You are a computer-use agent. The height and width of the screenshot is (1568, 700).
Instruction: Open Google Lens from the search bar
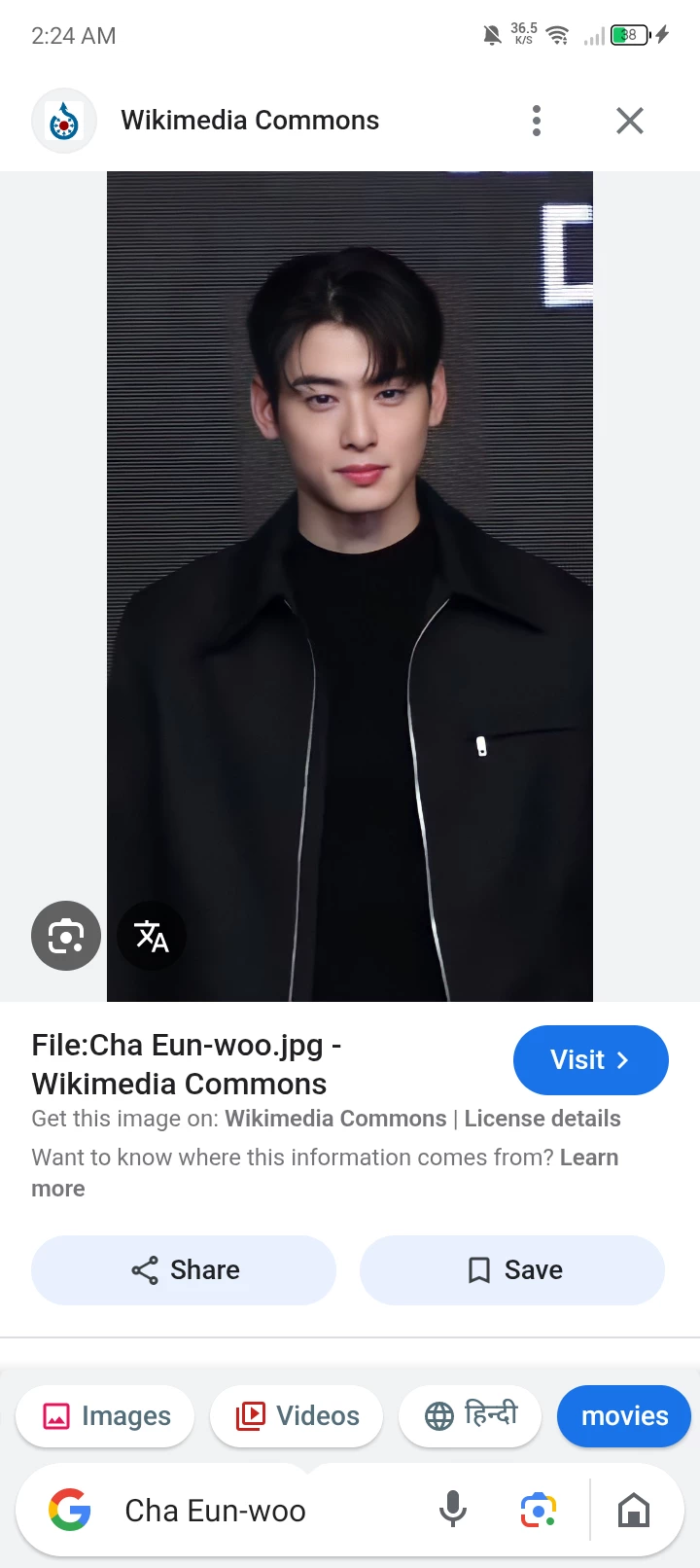538,1511
